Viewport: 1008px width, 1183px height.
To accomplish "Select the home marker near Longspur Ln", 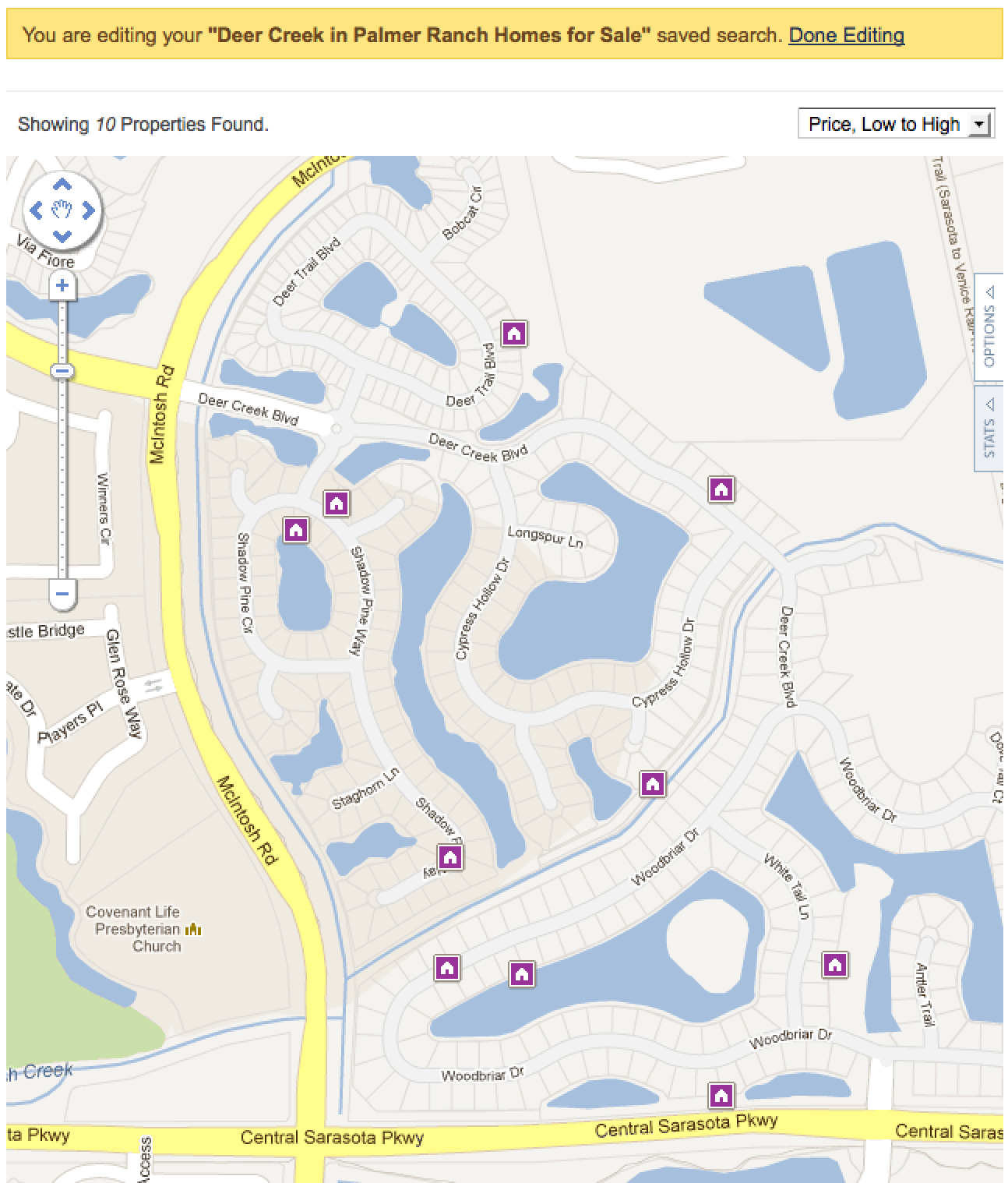I will 722,490.
